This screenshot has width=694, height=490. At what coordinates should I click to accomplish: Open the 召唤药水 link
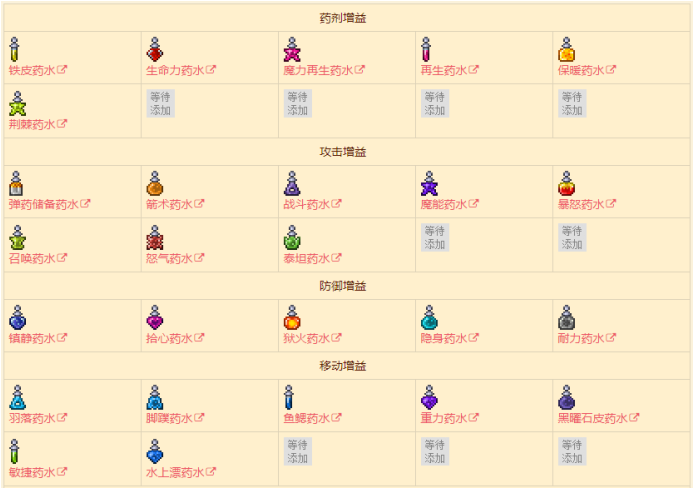coord(31,259)
